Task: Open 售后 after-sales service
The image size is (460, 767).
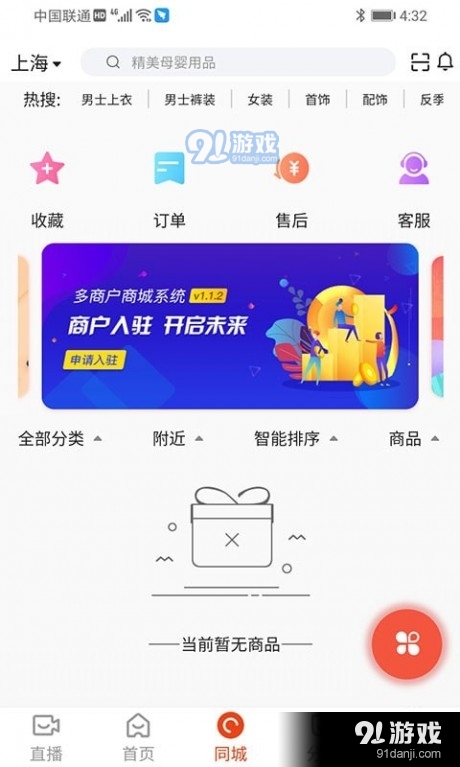Action: 292,190
